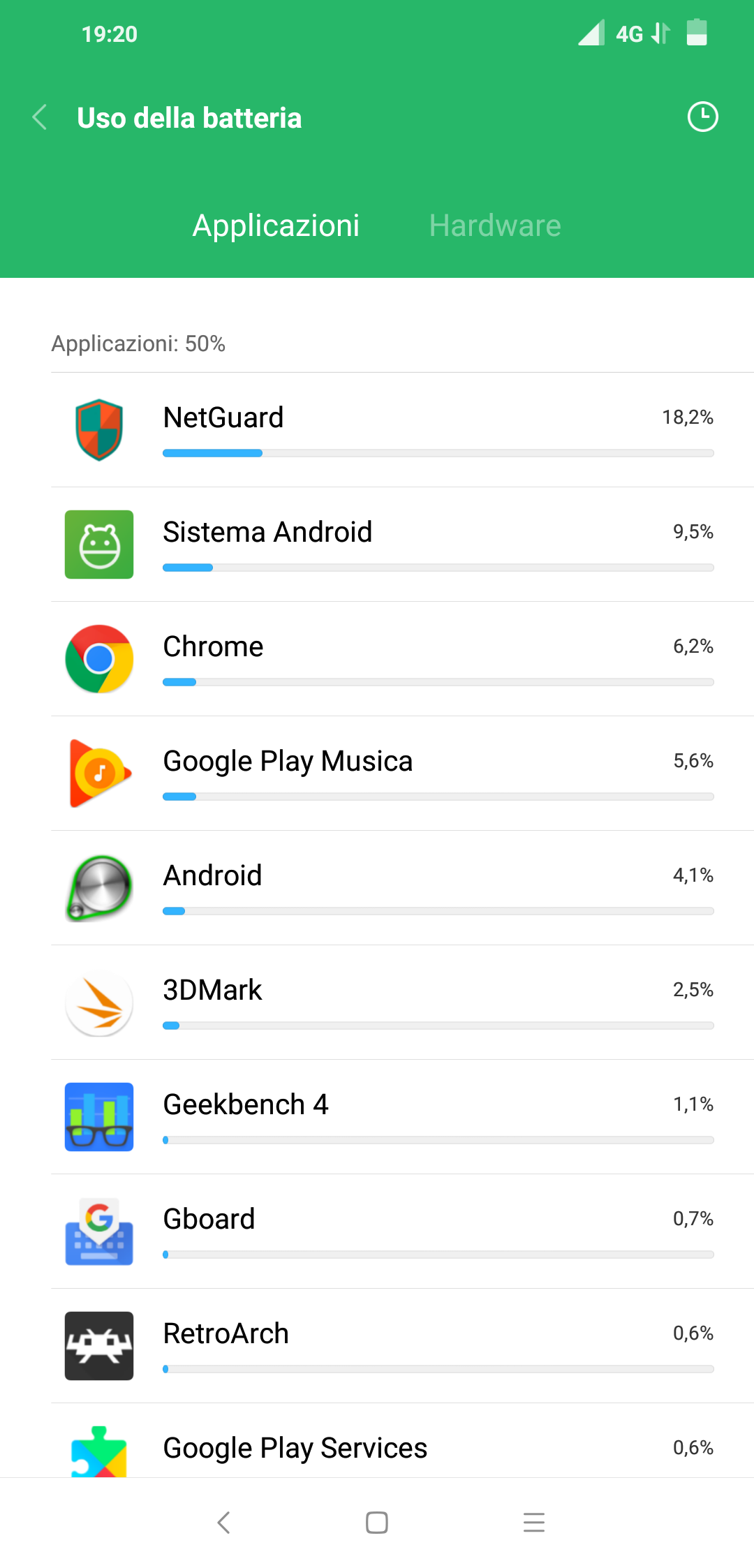The width and height of the screenshot is (754, 1568).
Task: Select the Applicazioni tab
Action: pyautogui.click(x=276, y=225)
